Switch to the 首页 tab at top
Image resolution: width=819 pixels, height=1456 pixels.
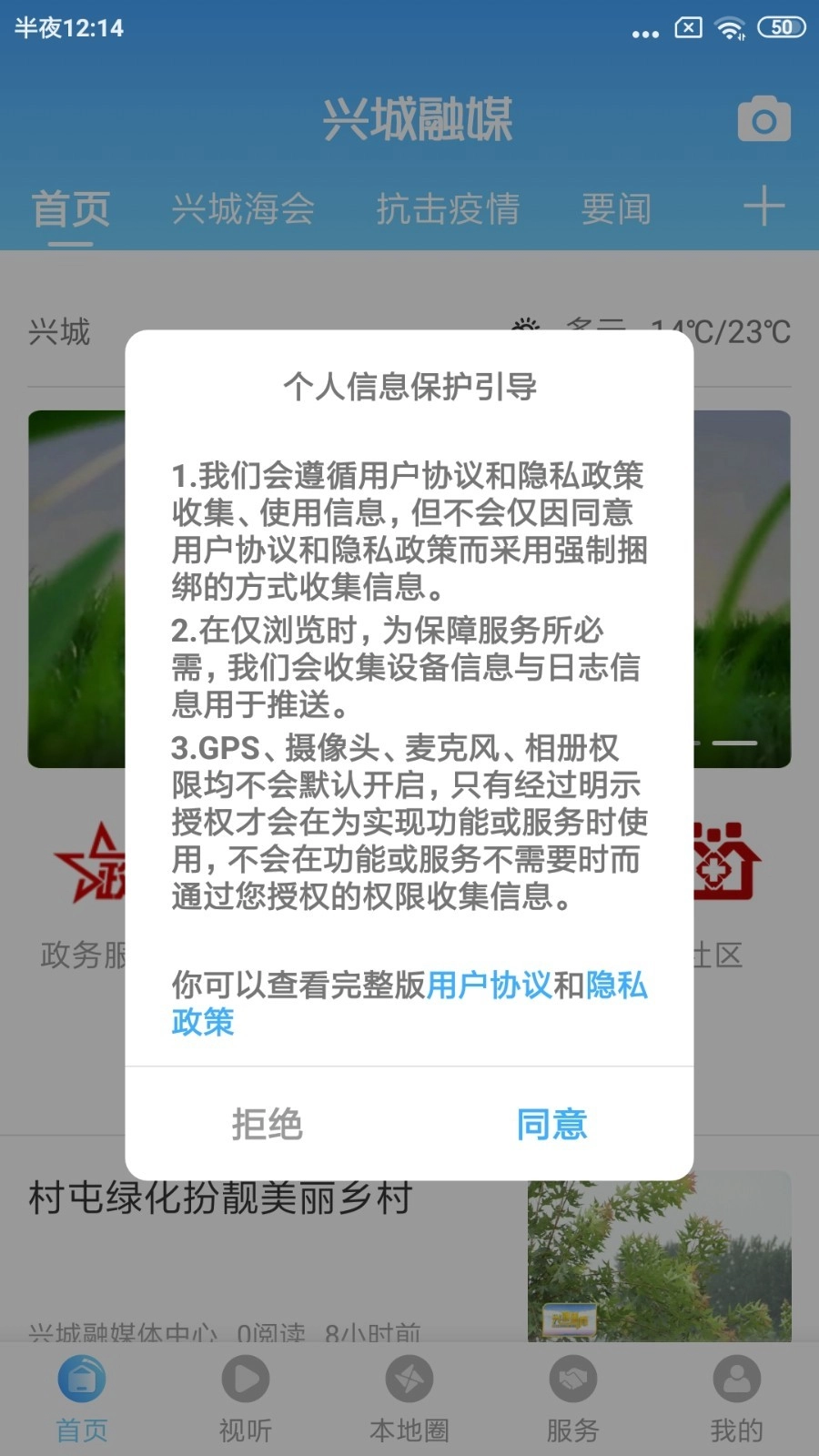[x=71, y=207]
